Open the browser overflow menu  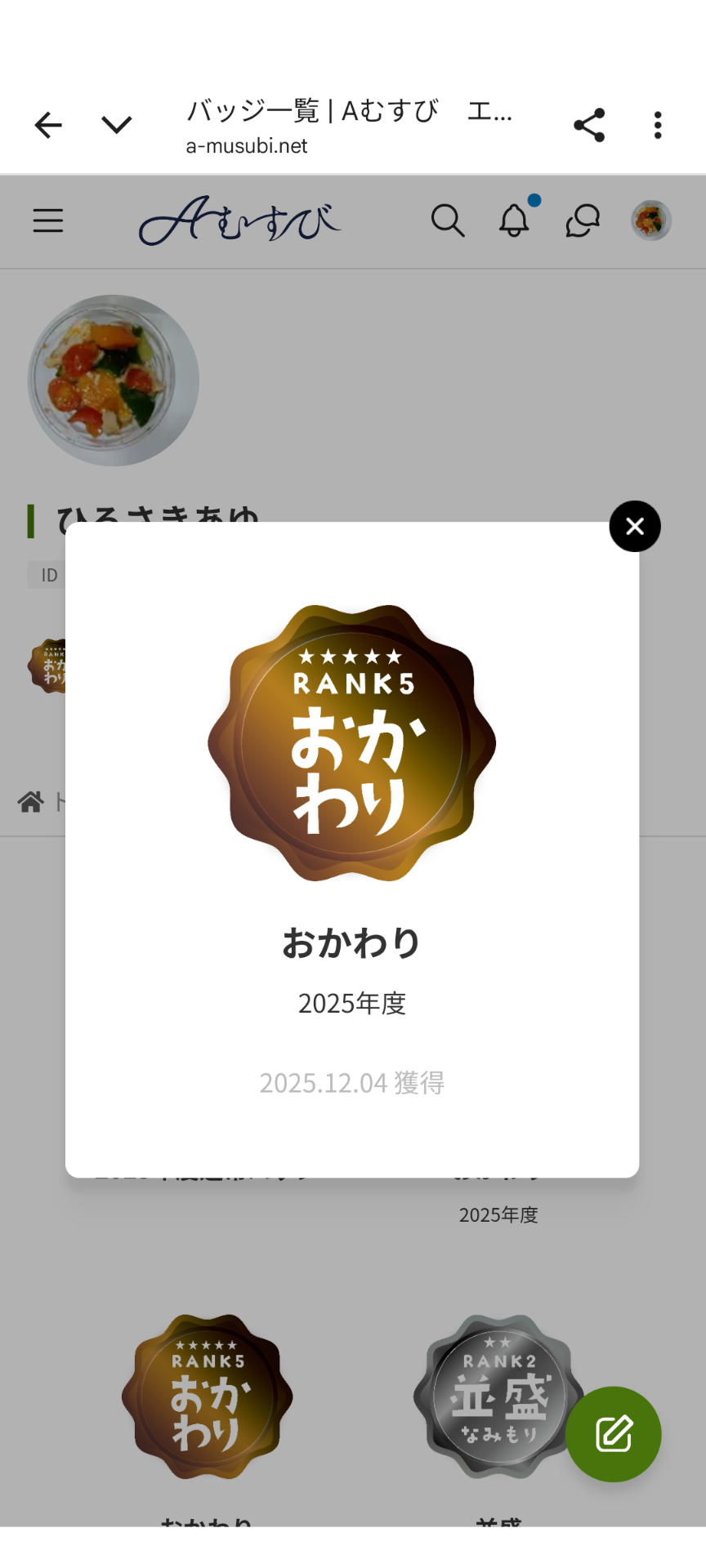click(658, 125)
